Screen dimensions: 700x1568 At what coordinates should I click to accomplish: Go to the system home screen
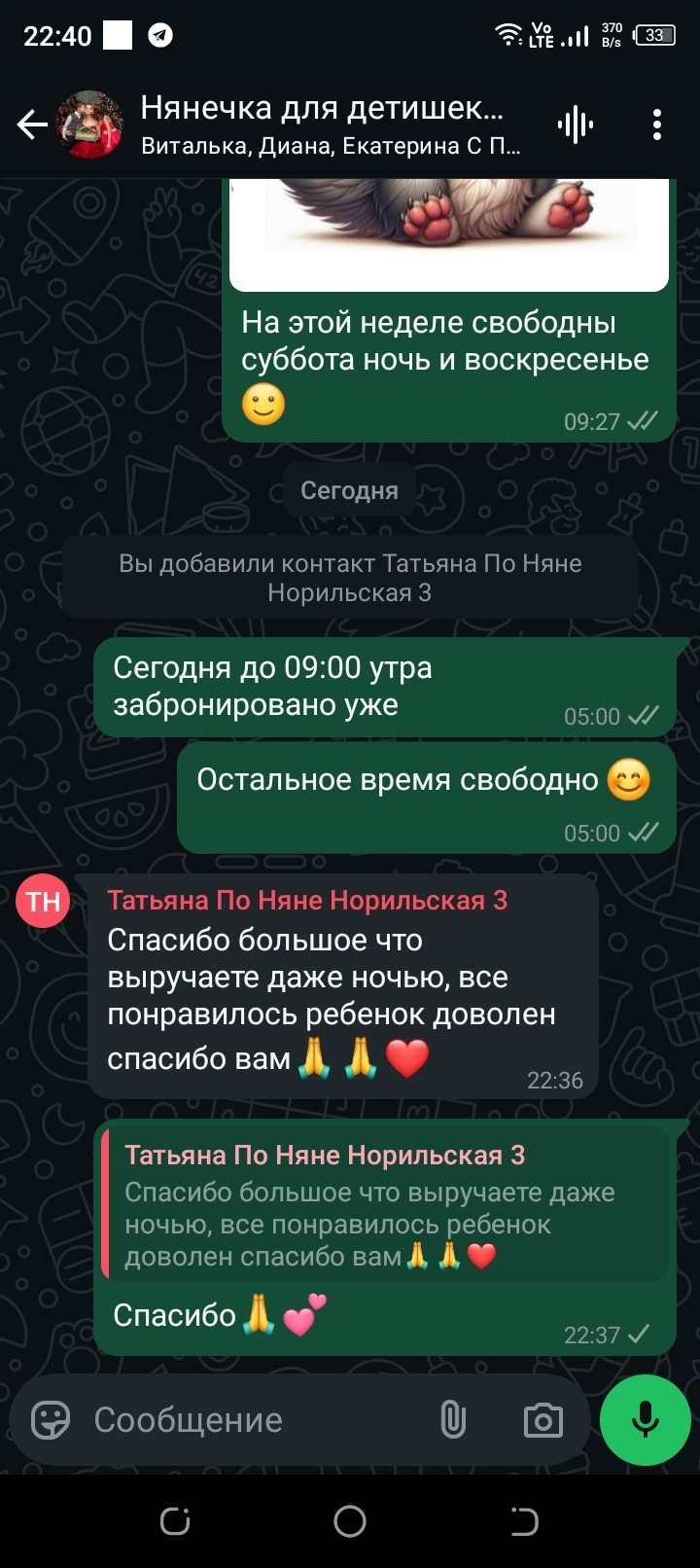click(350, 1521)
